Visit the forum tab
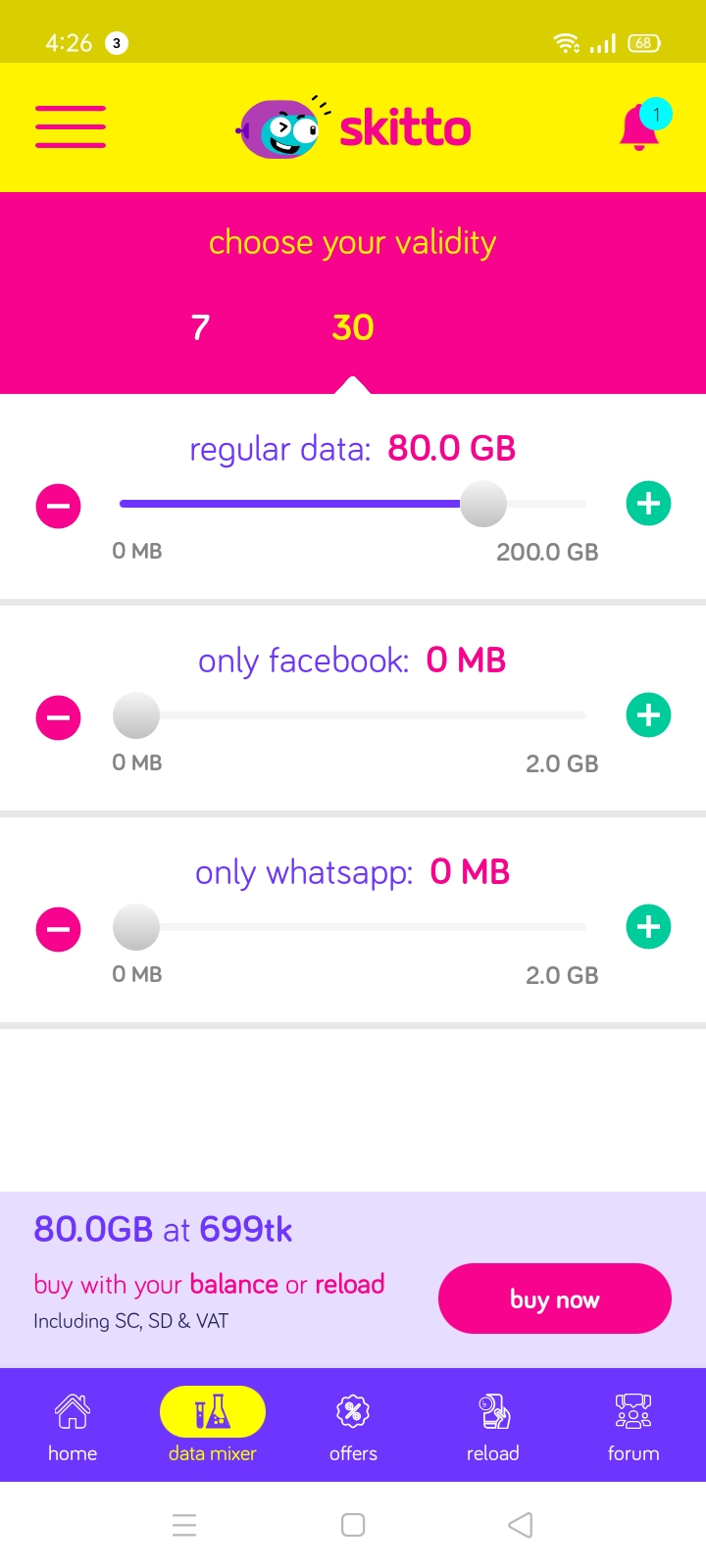706x1568 pixels. pos(633,1427)
